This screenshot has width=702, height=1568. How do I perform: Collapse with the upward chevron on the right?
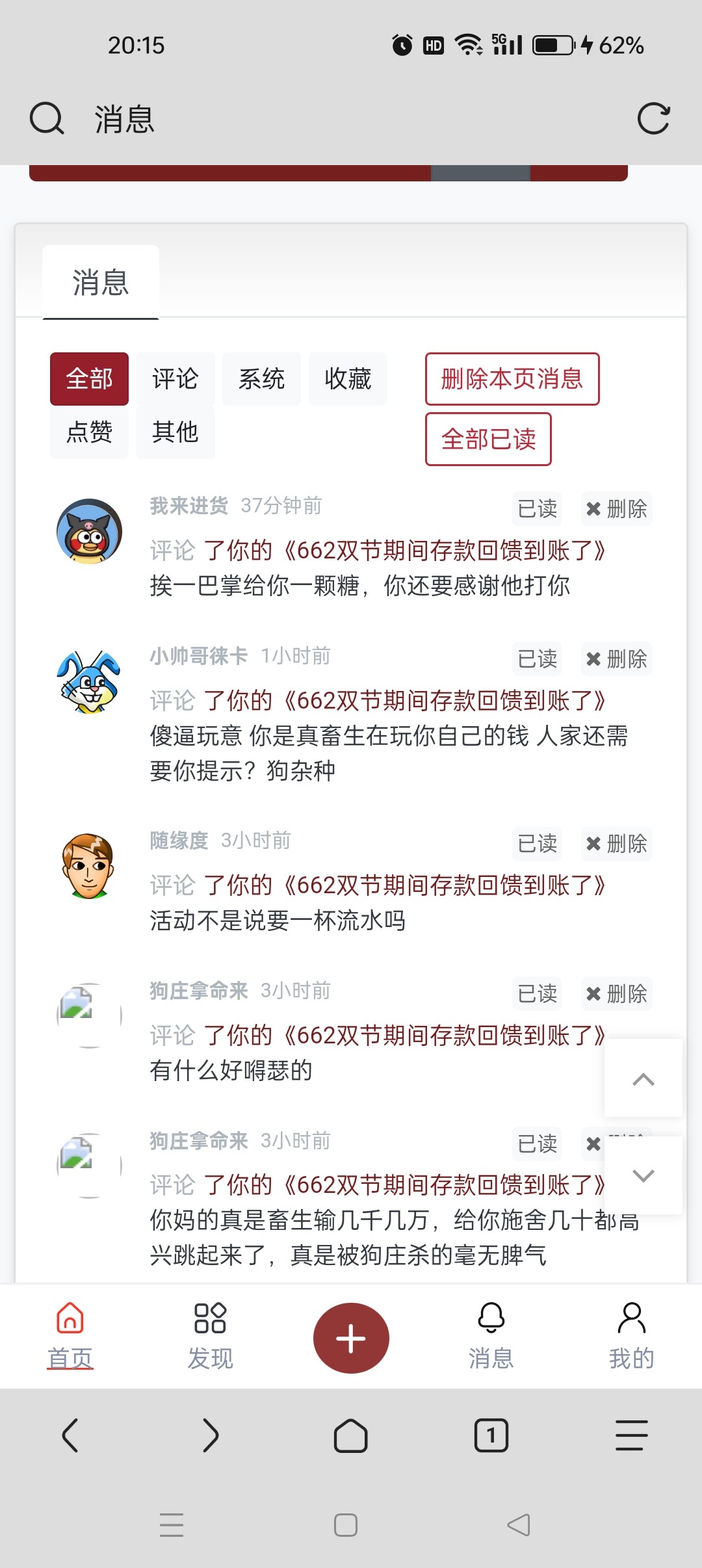click(x=643, y=1078)
